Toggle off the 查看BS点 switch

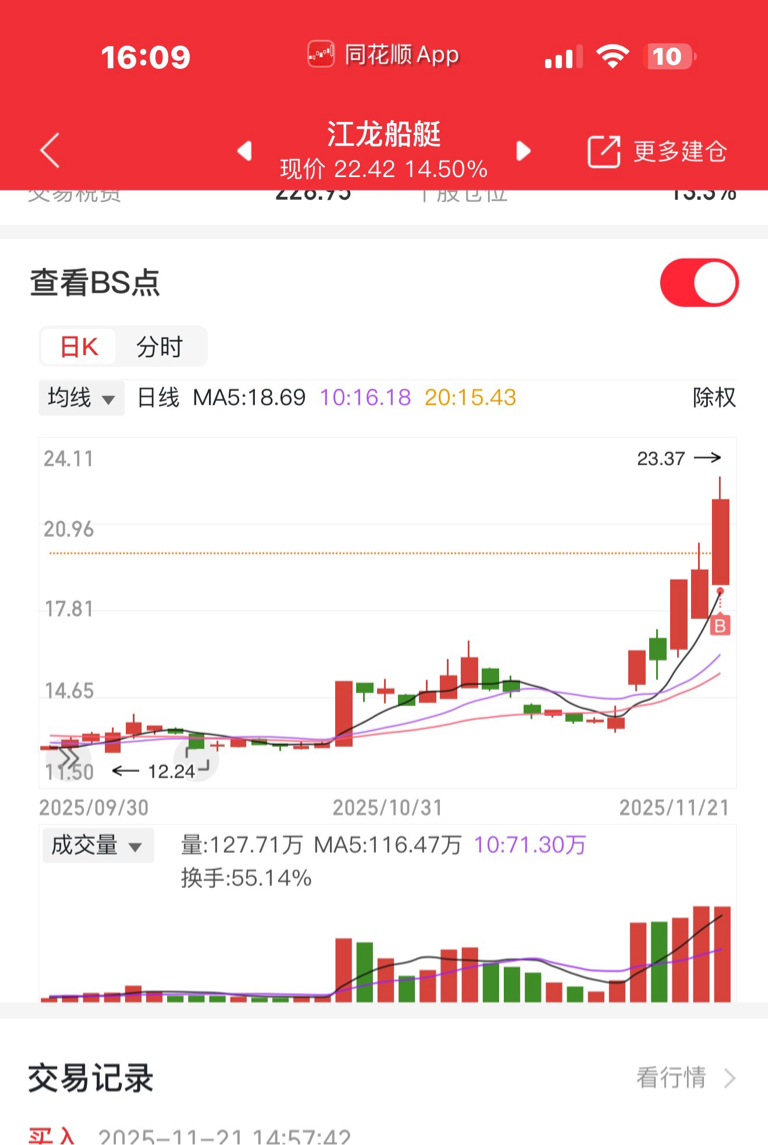tap(699, 283)
